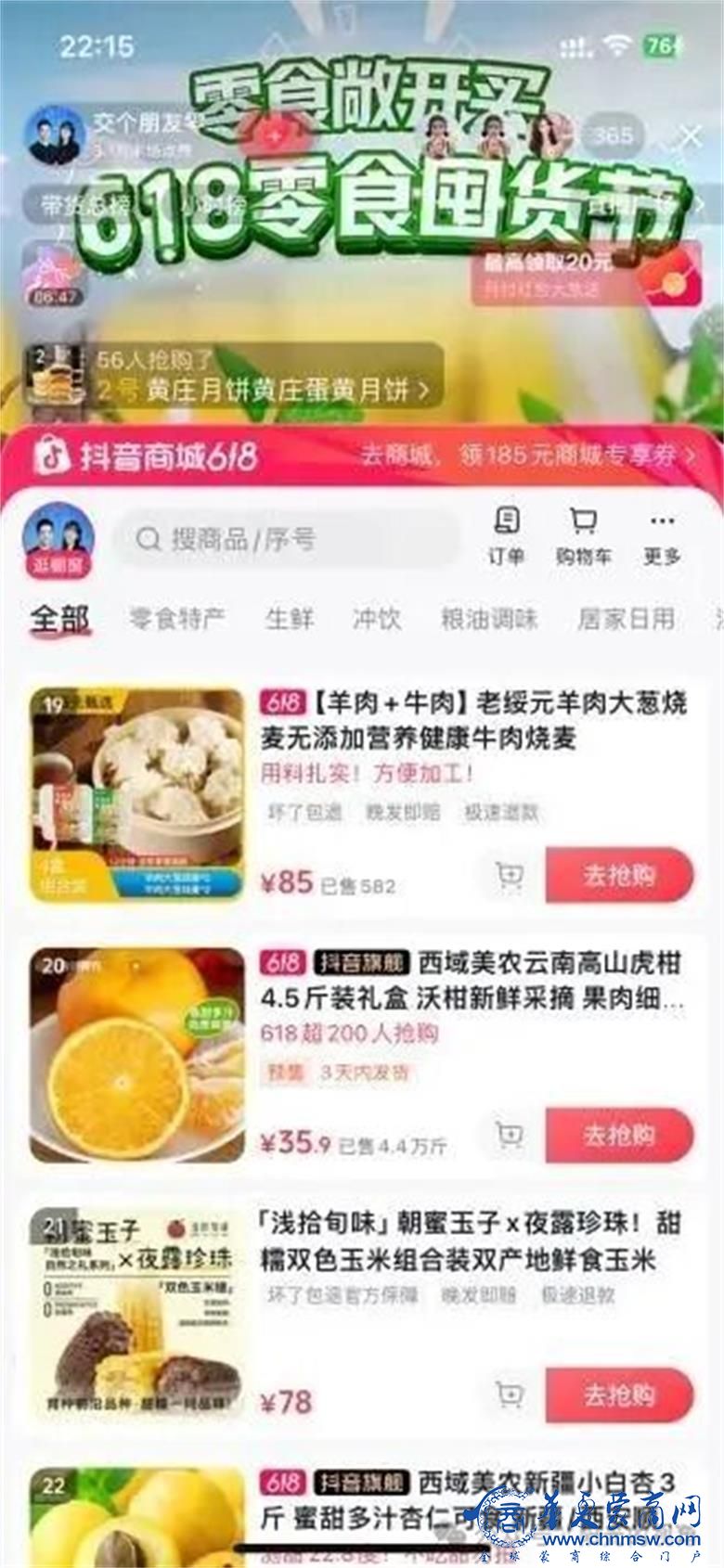The image size is (724, 1568).
Task: Open 购物车 shopping cart
Action: click(583, 536)
